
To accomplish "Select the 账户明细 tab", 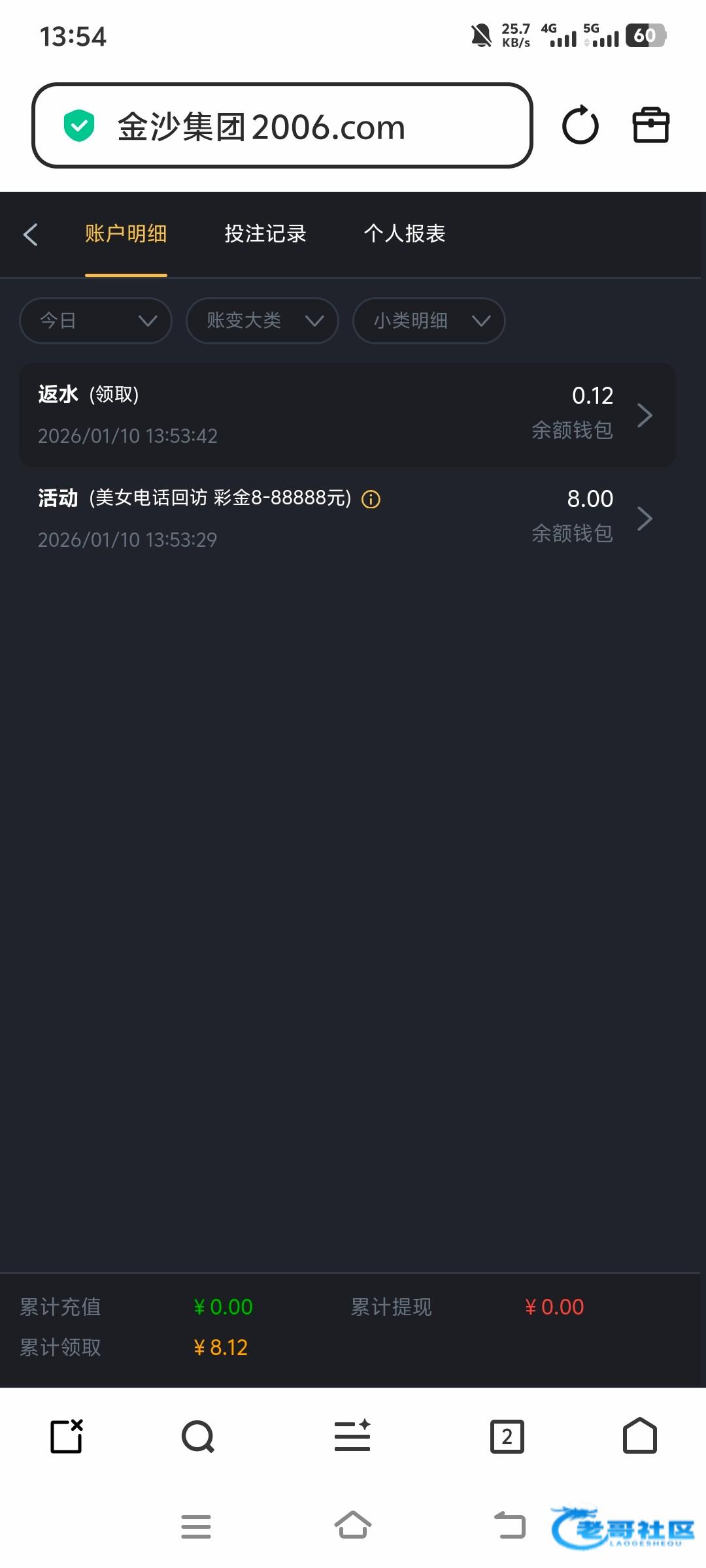I will point(126,234).
